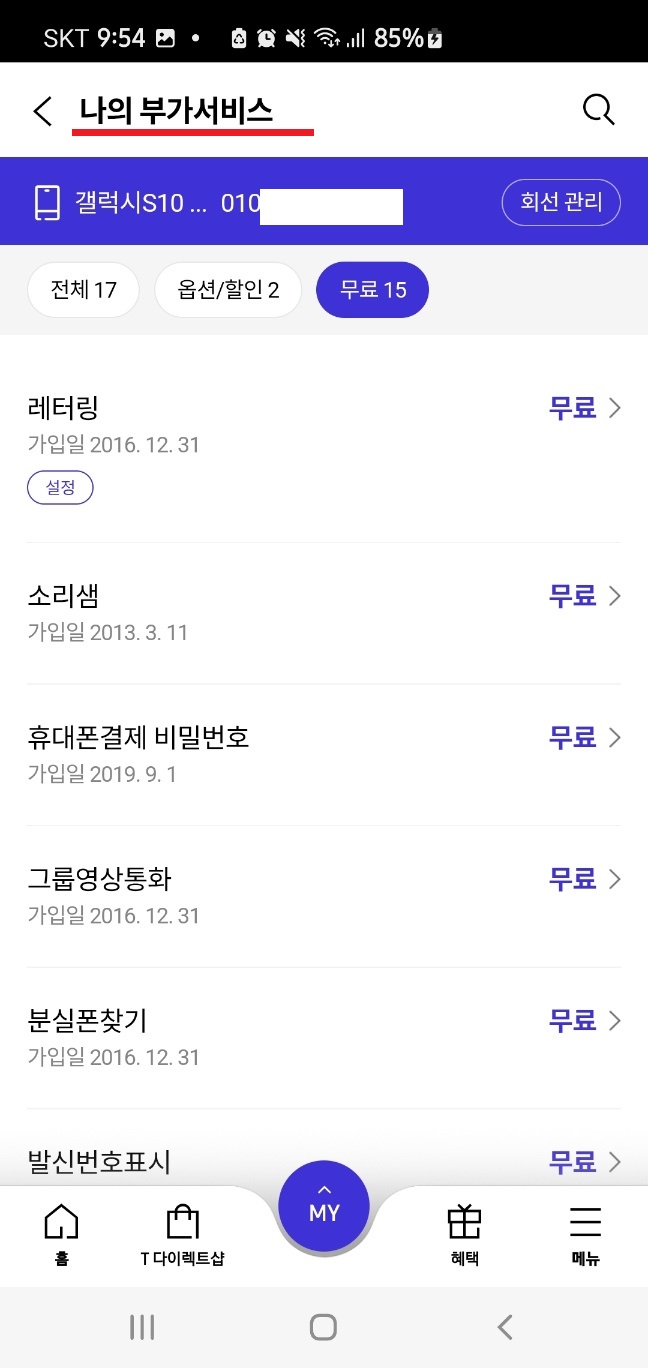
Task: Select the 전체 17 filter chip
Action: click(x=84, y=290)
